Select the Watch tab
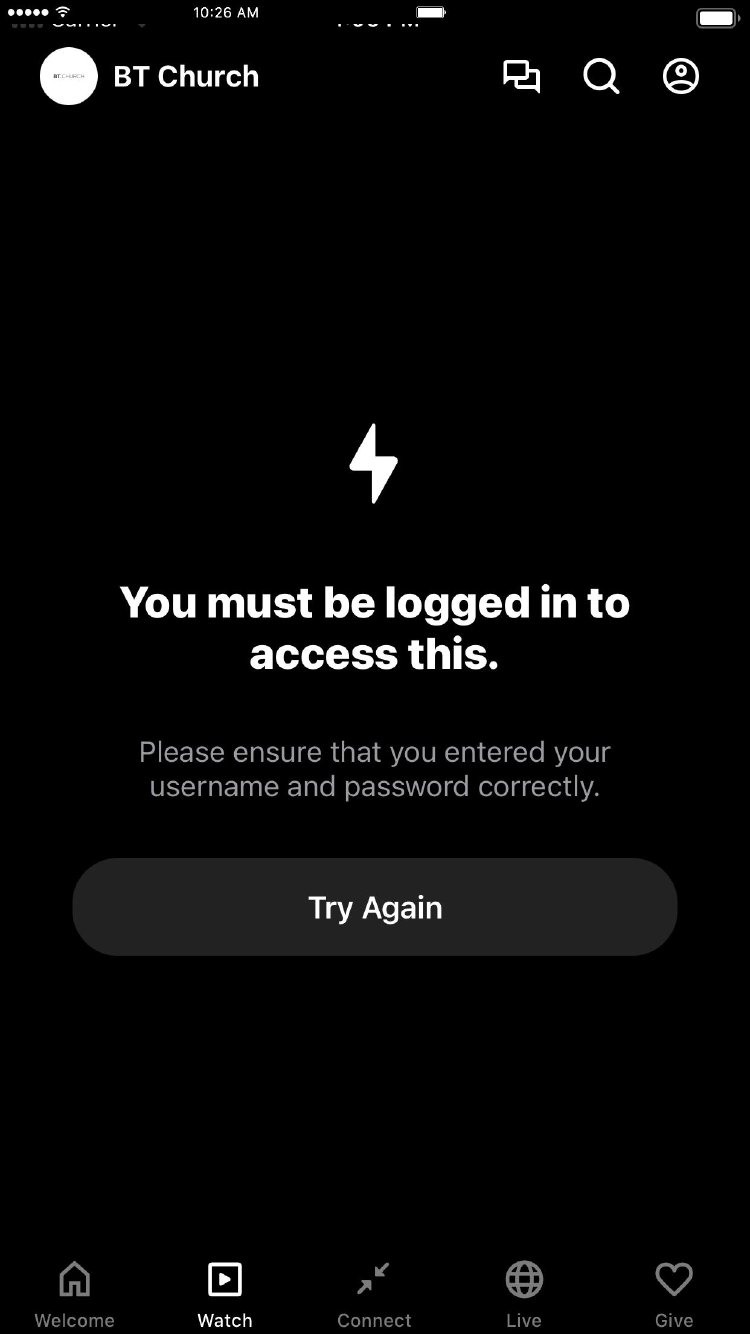 point(225,1294)
